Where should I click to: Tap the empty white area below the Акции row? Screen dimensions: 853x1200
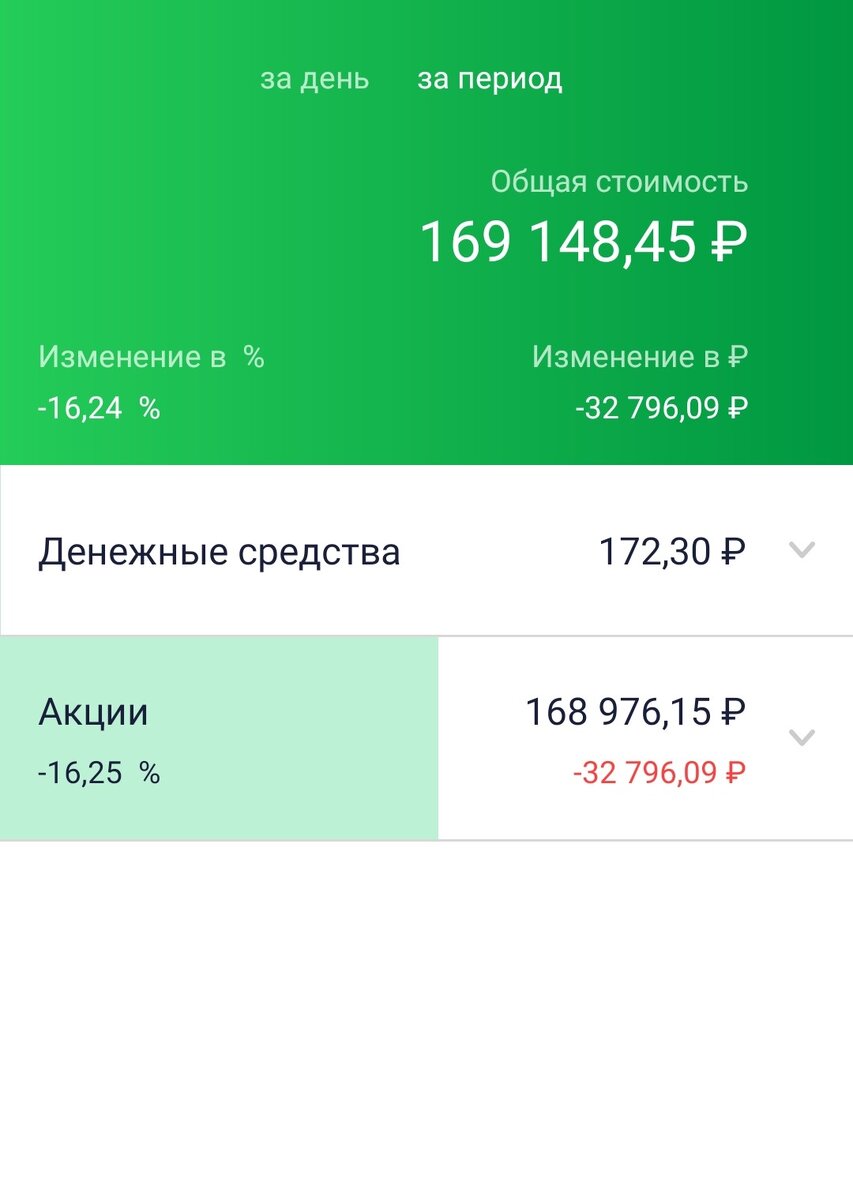pos(426,1000)
